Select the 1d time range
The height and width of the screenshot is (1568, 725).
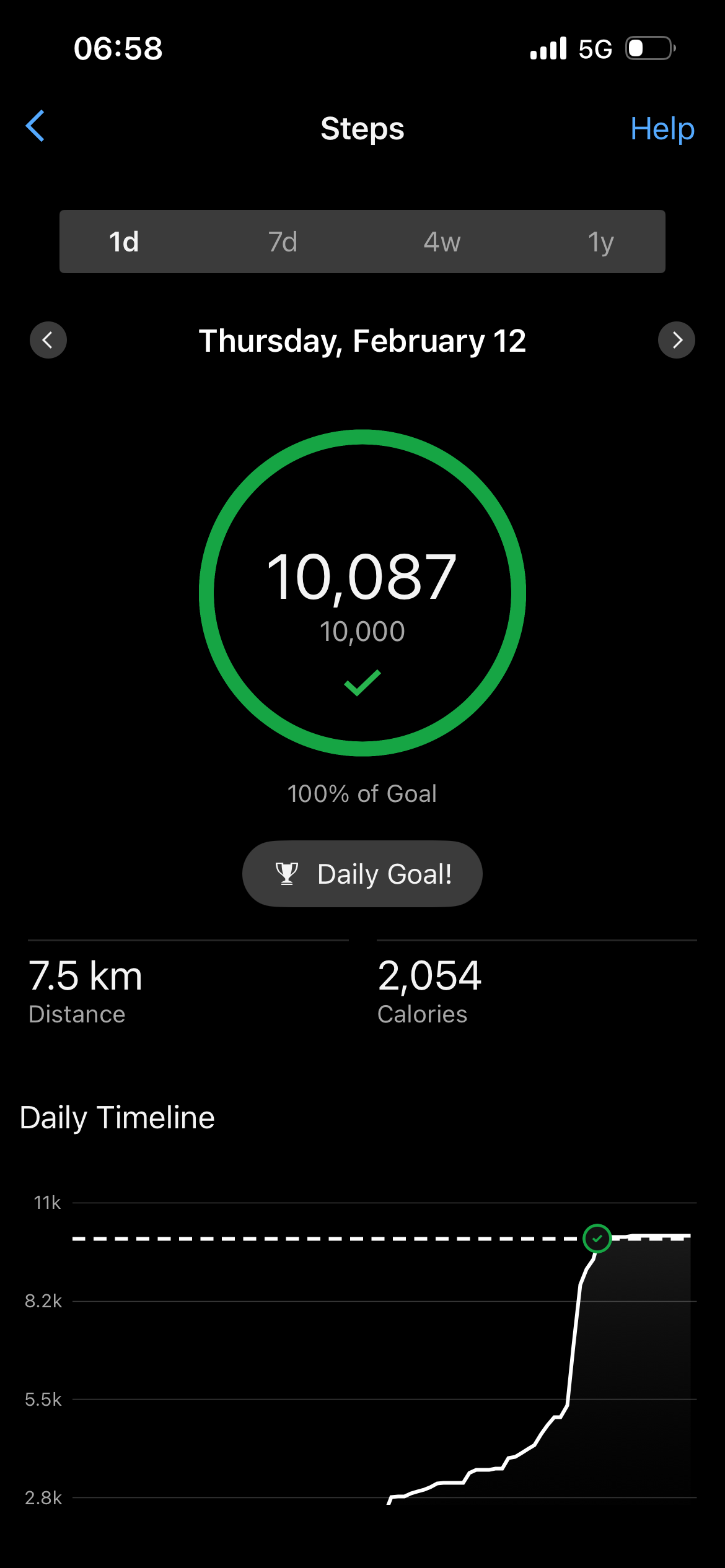click(x=124, y=242)
